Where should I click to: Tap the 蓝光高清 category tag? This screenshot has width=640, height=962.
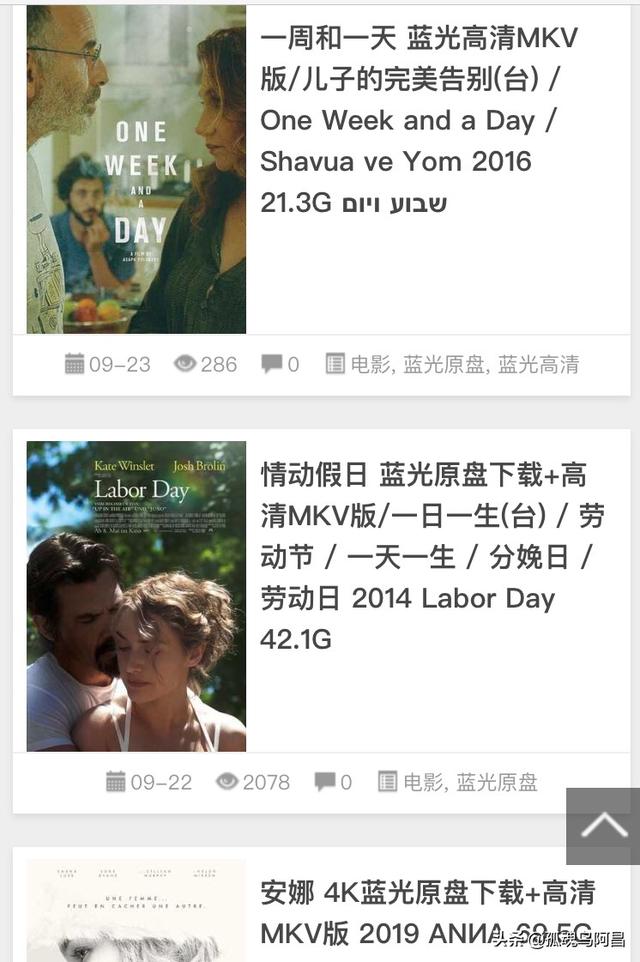point(538,364)
